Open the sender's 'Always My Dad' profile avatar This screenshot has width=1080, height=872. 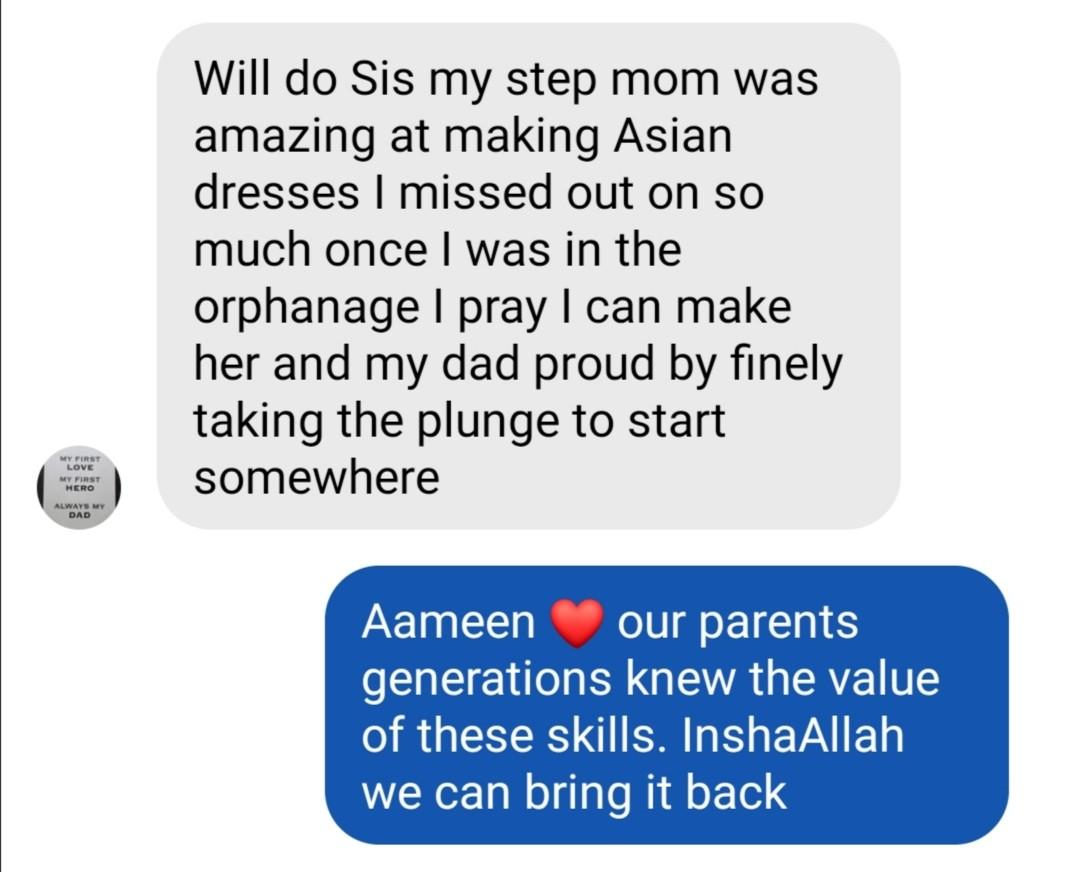click(x=79, y=488)
